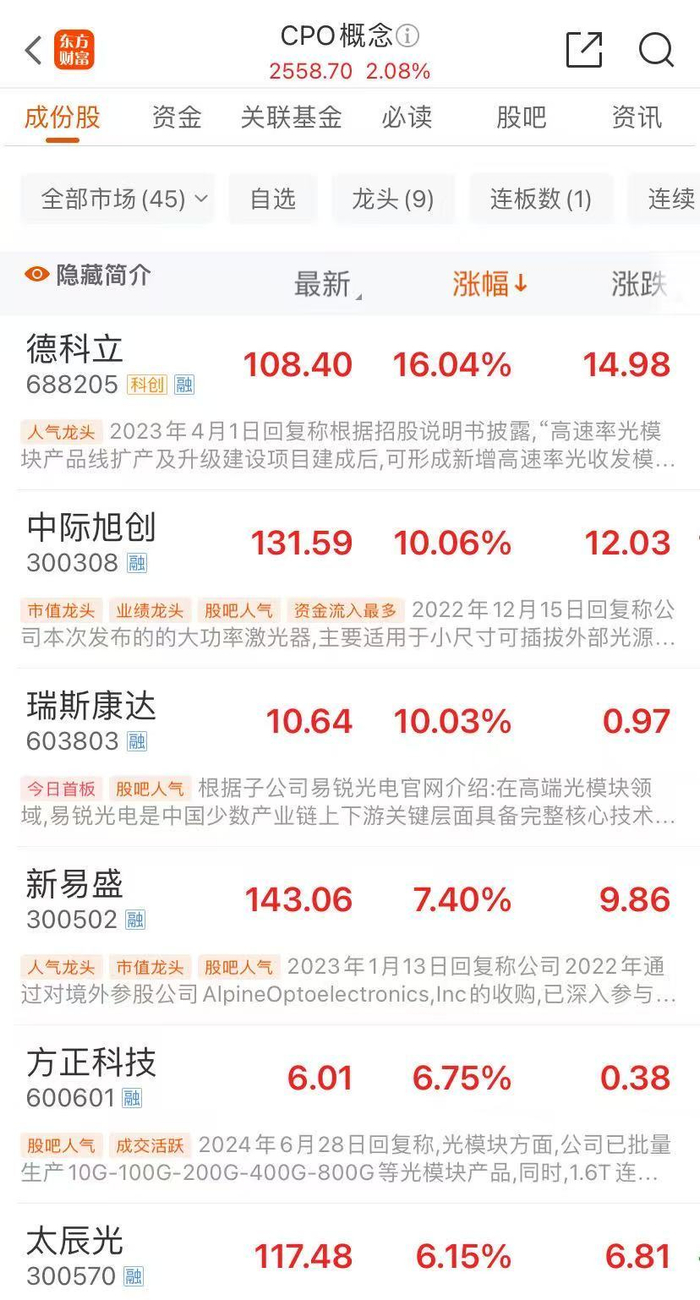Apply the 连板数 (1) filter
The width and height of the screenshot is (700, 1300).
point(540,199)
